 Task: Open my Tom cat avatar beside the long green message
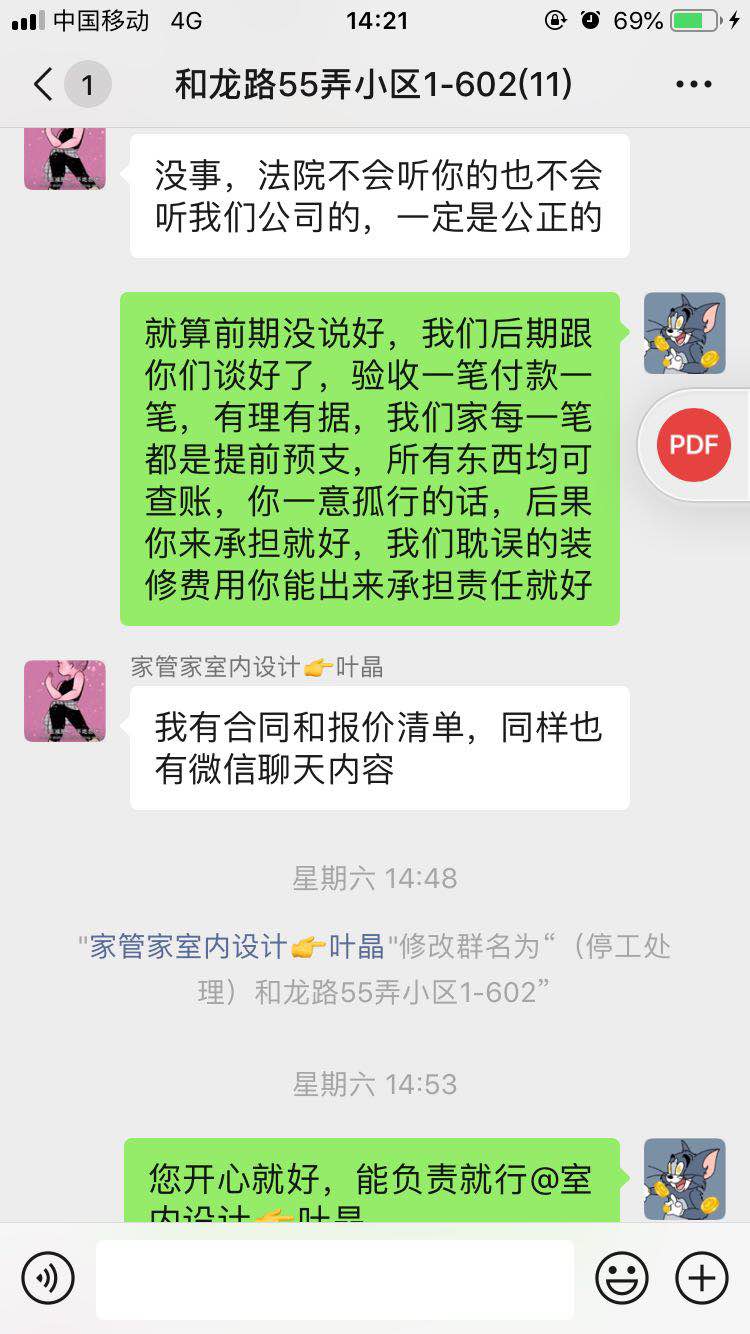coord(684,333)
